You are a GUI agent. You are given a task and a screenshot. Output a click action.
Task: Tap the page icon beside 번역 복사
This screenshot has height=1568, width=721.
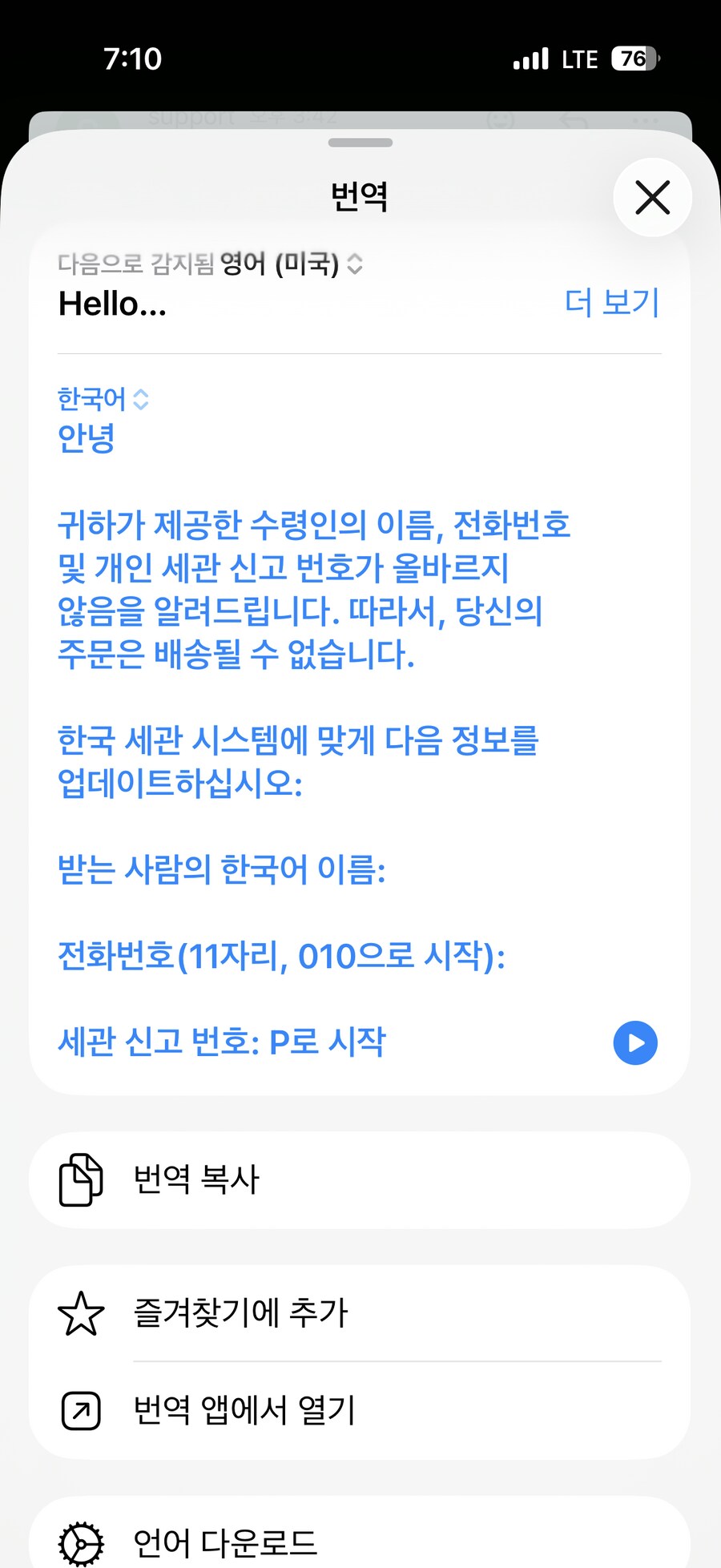[x=79, y=1180]
